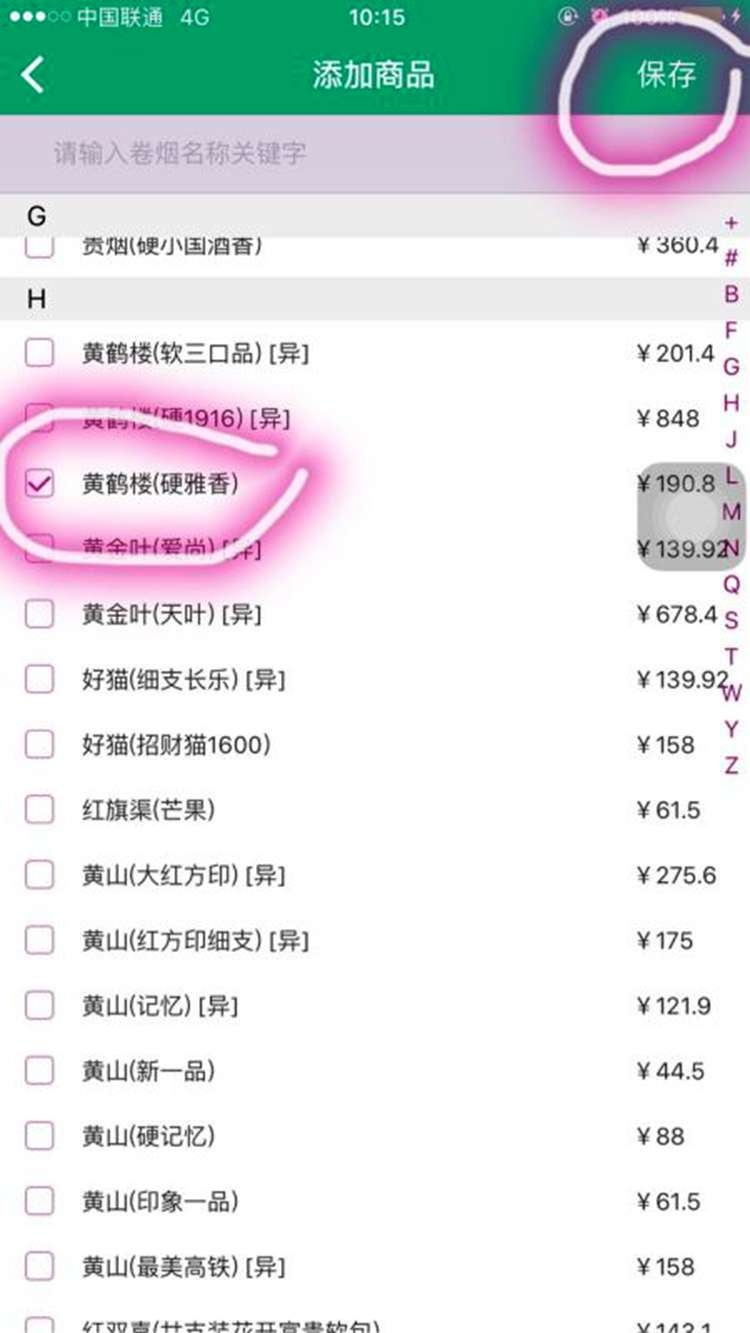Check the box for 黄鹤楼(软三口品)
This screenshot has width=750, height=1333.
coord(39,353)
